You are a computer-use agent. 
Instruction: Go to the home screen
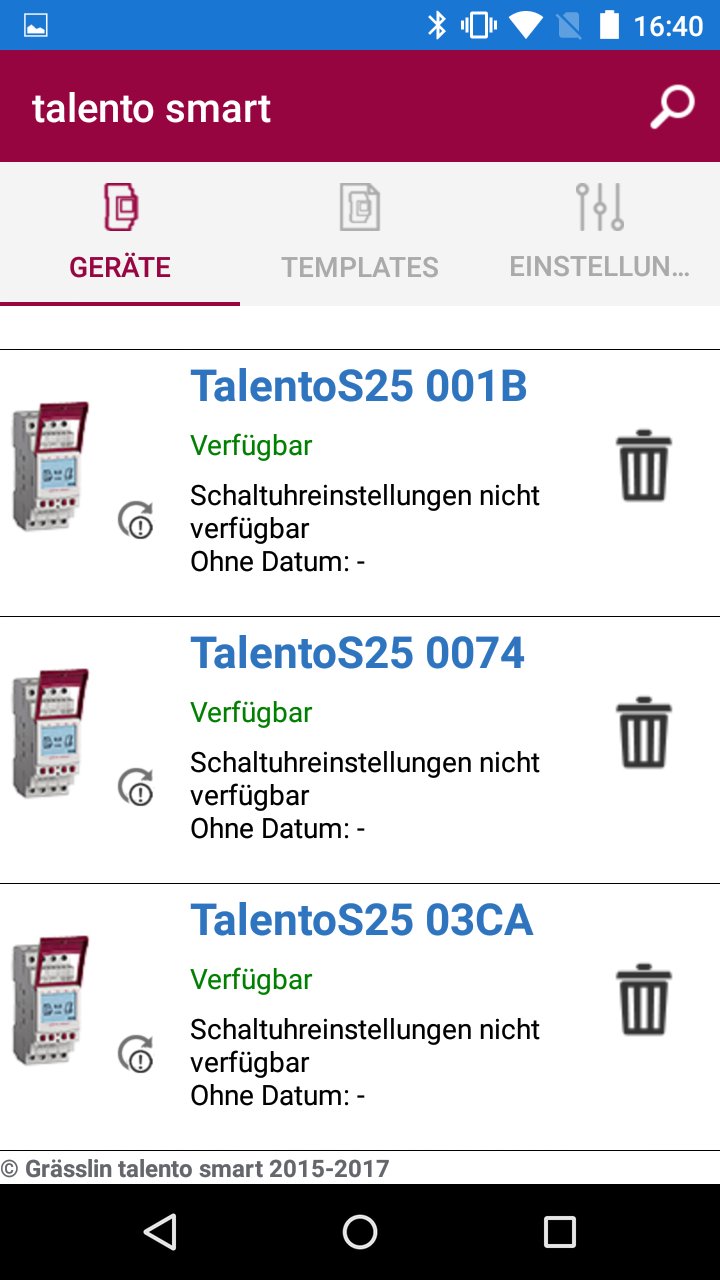coord(360,1232)
